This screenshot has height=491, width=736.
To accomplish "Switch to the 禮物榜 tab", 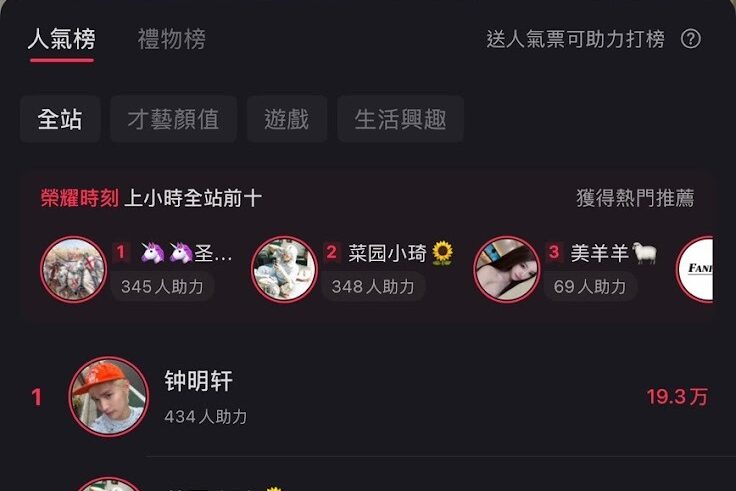I will 171,40.
